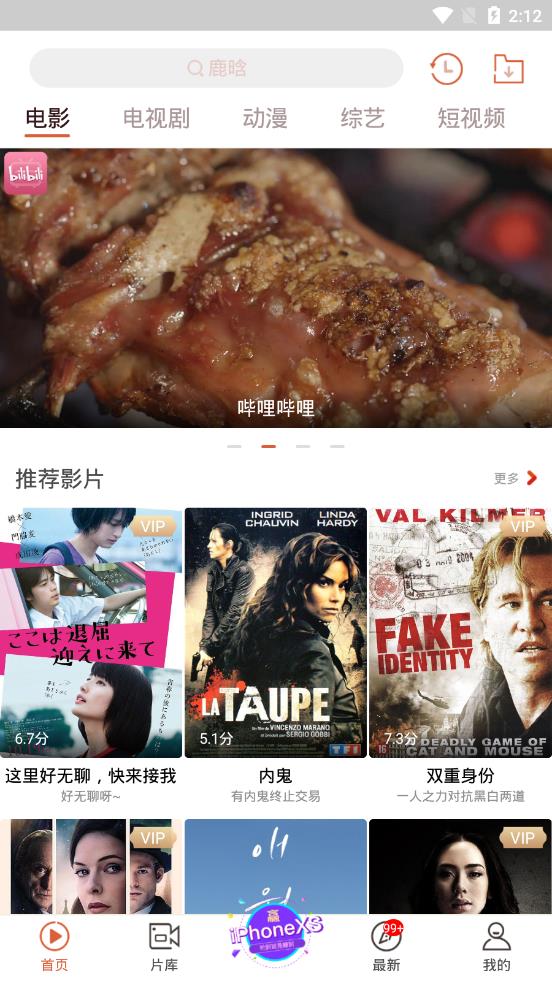Open the downloads folder icon
Viewport: 552px width, 981px height.
click(508, 69)
